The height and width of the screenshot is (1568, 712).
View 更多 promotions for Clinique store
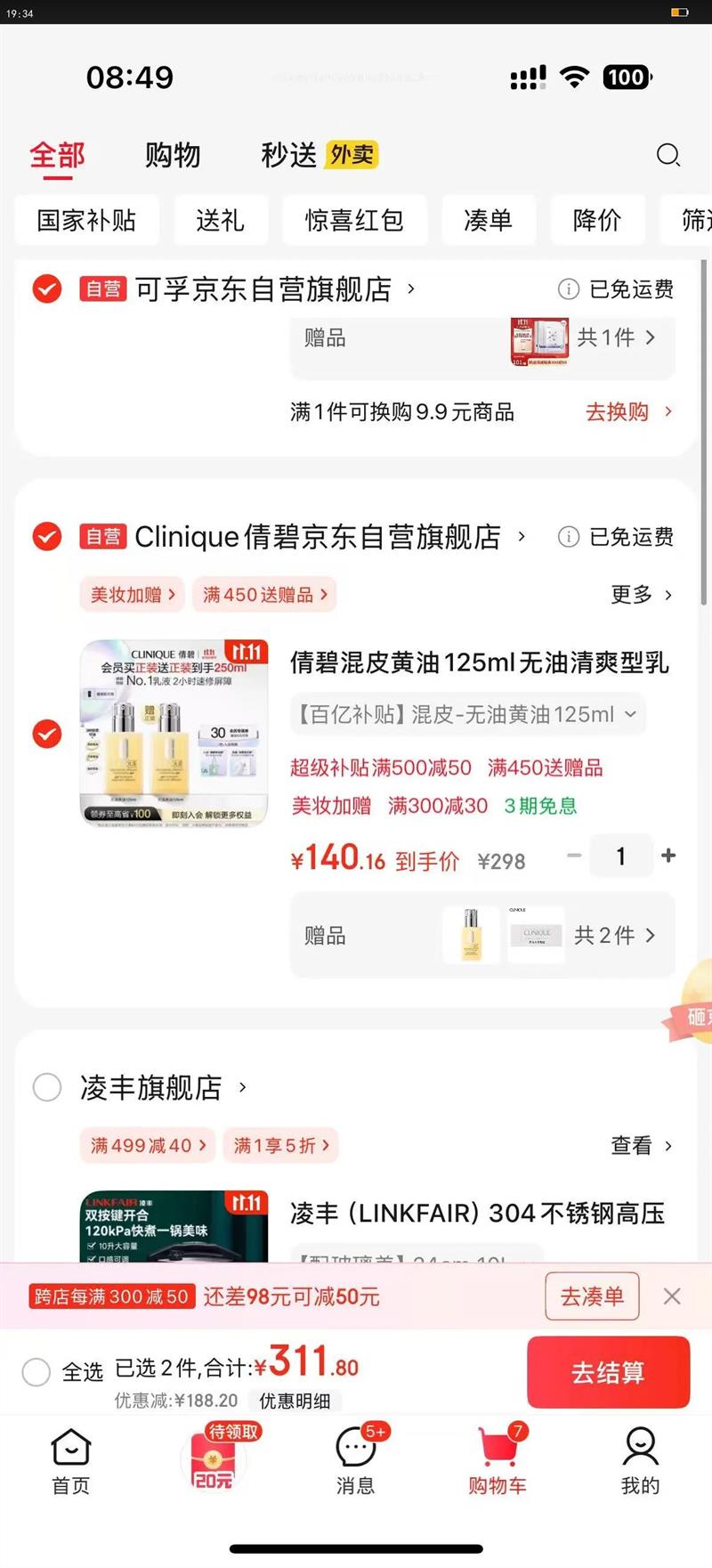point(641,595)
